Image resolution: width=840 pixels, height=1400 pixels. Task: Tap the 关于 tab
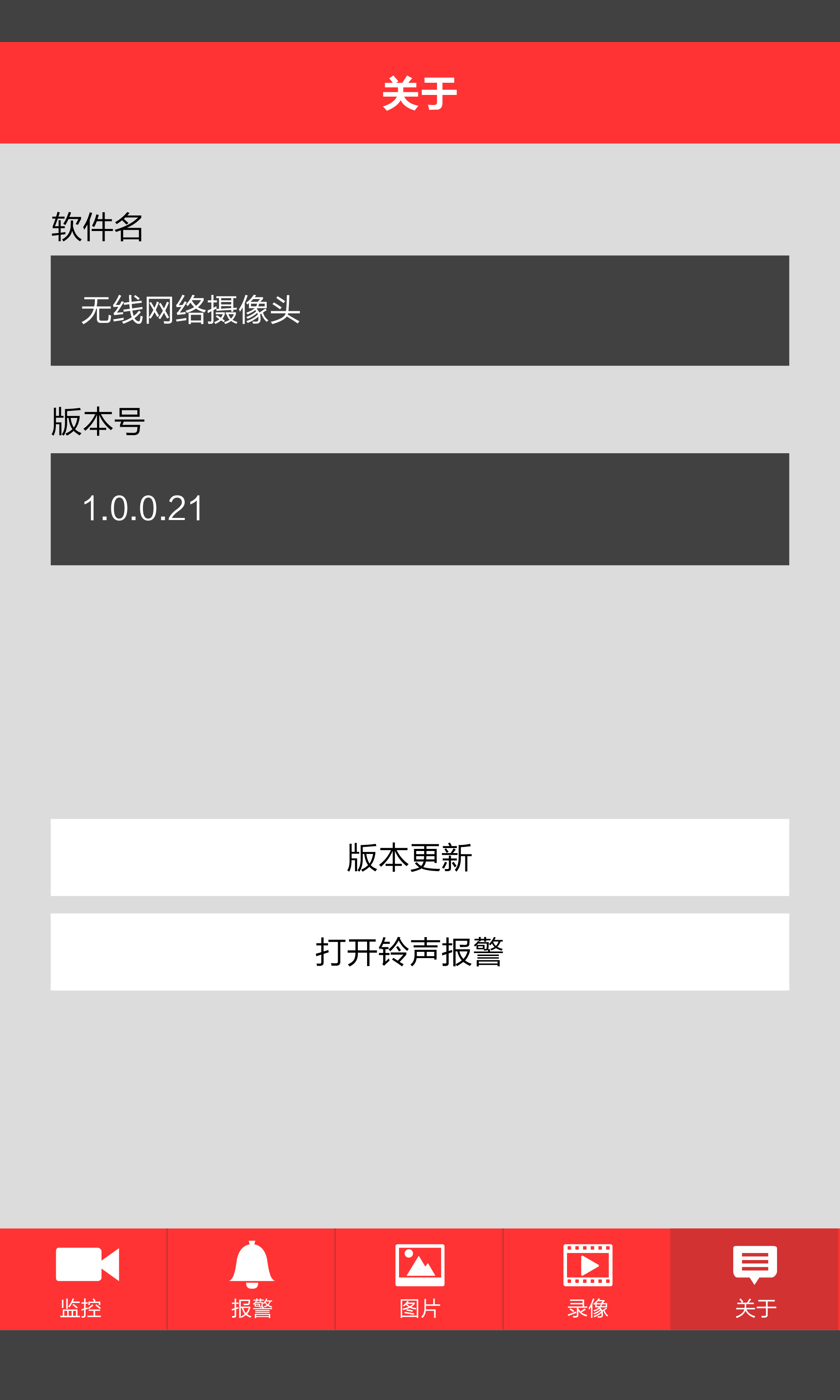(x=754, y=1279)
